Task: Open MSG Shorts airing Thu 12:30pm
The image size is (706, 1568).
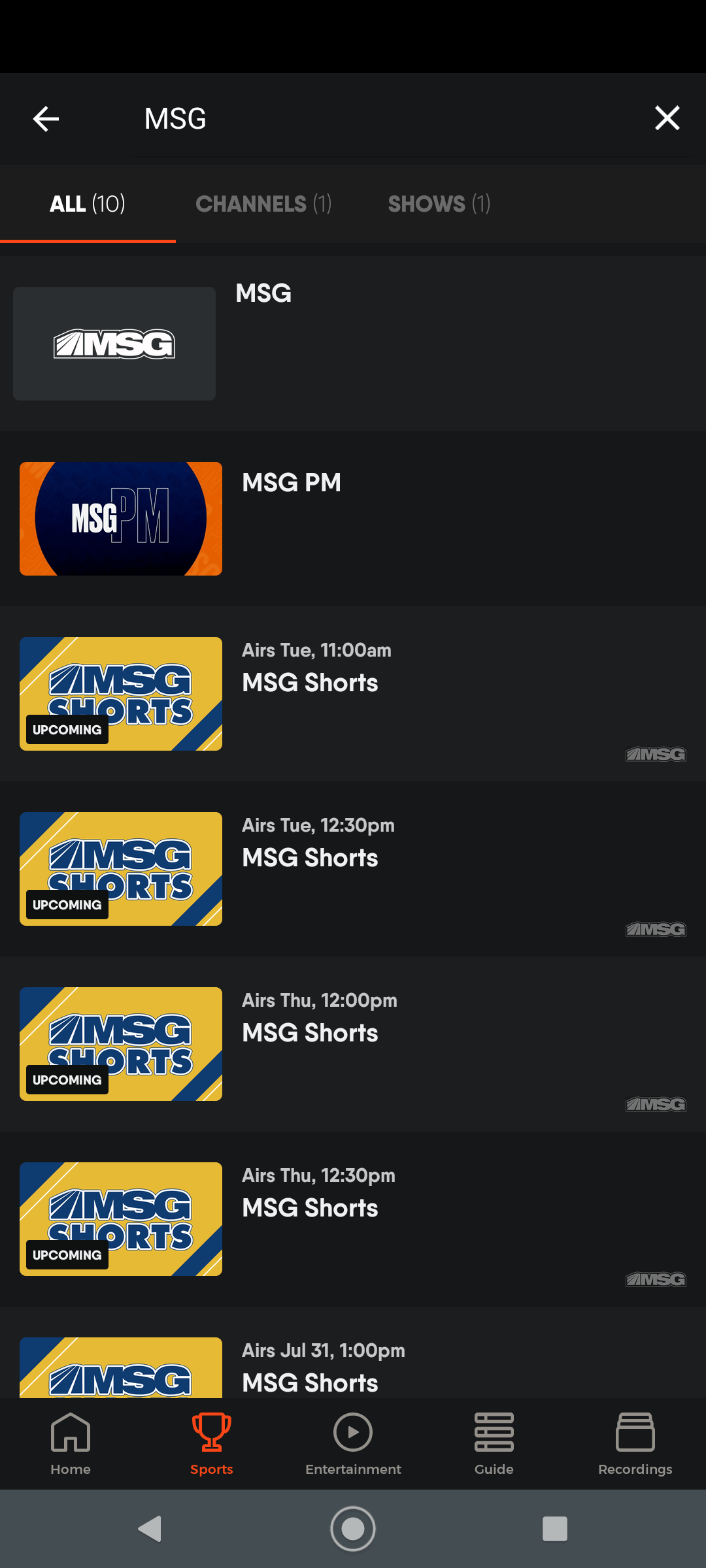Action: coord(353,1219)
